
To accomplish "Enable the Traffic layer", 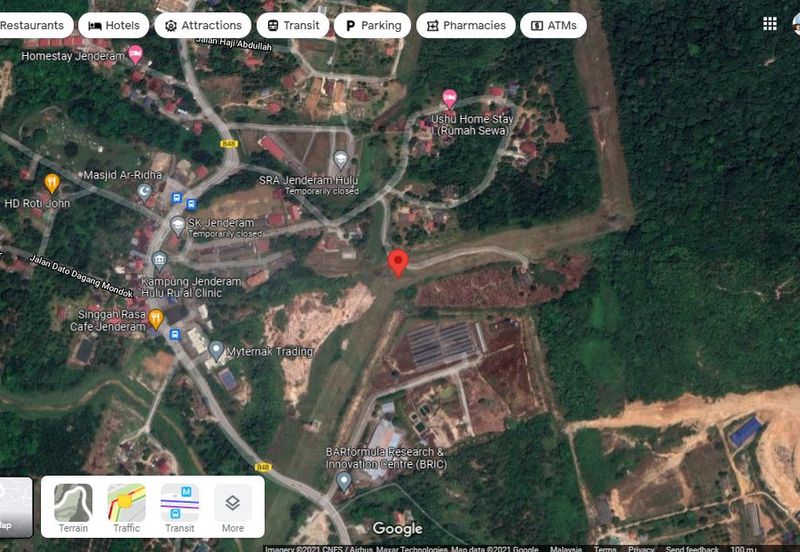I will (126, 508).
